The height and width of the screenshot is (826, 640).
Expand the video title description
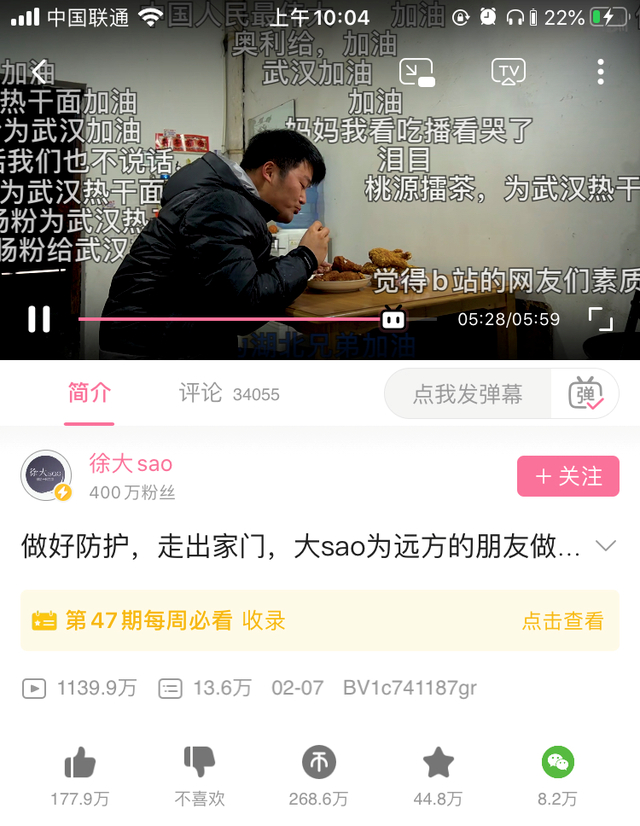point(605,546)
